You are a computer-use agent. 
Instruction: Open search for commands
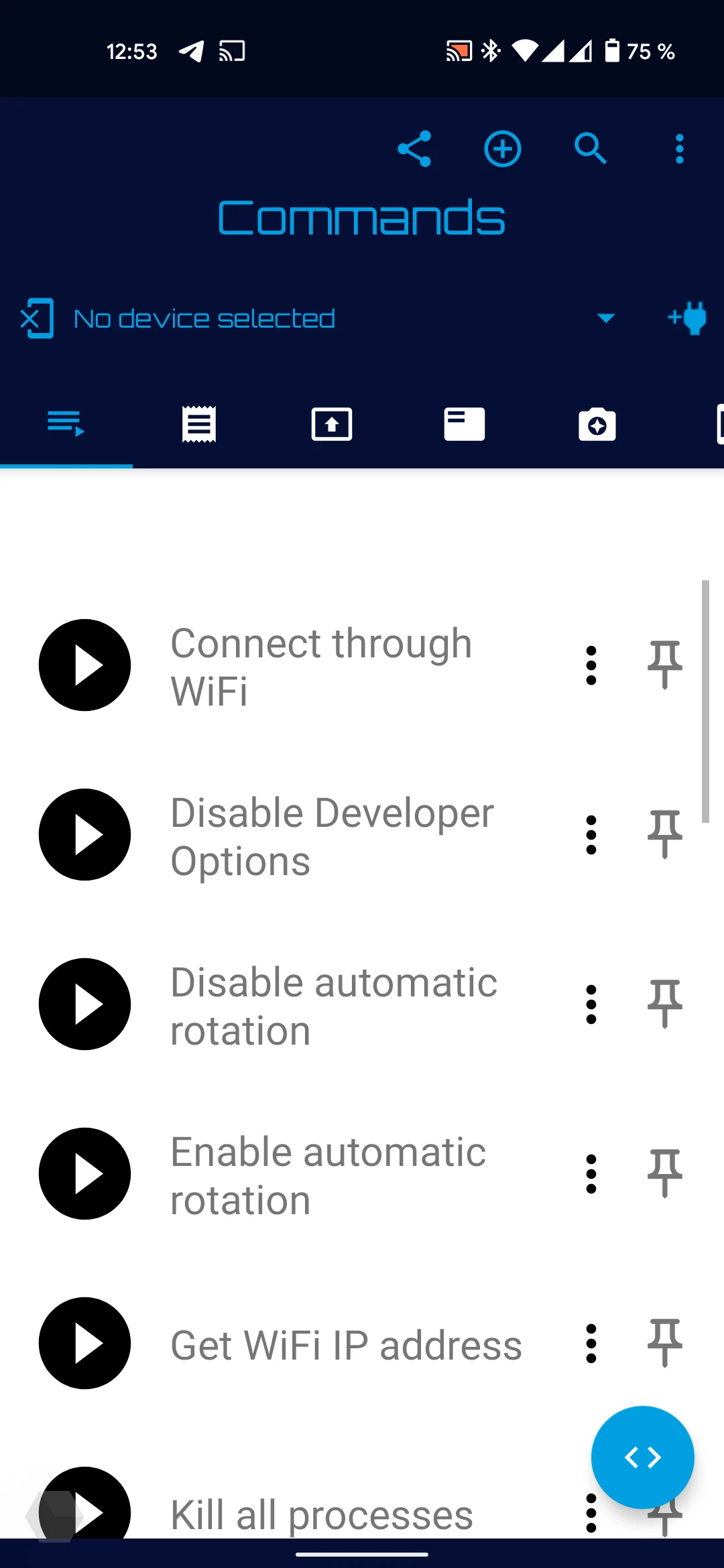click(591, 149)
